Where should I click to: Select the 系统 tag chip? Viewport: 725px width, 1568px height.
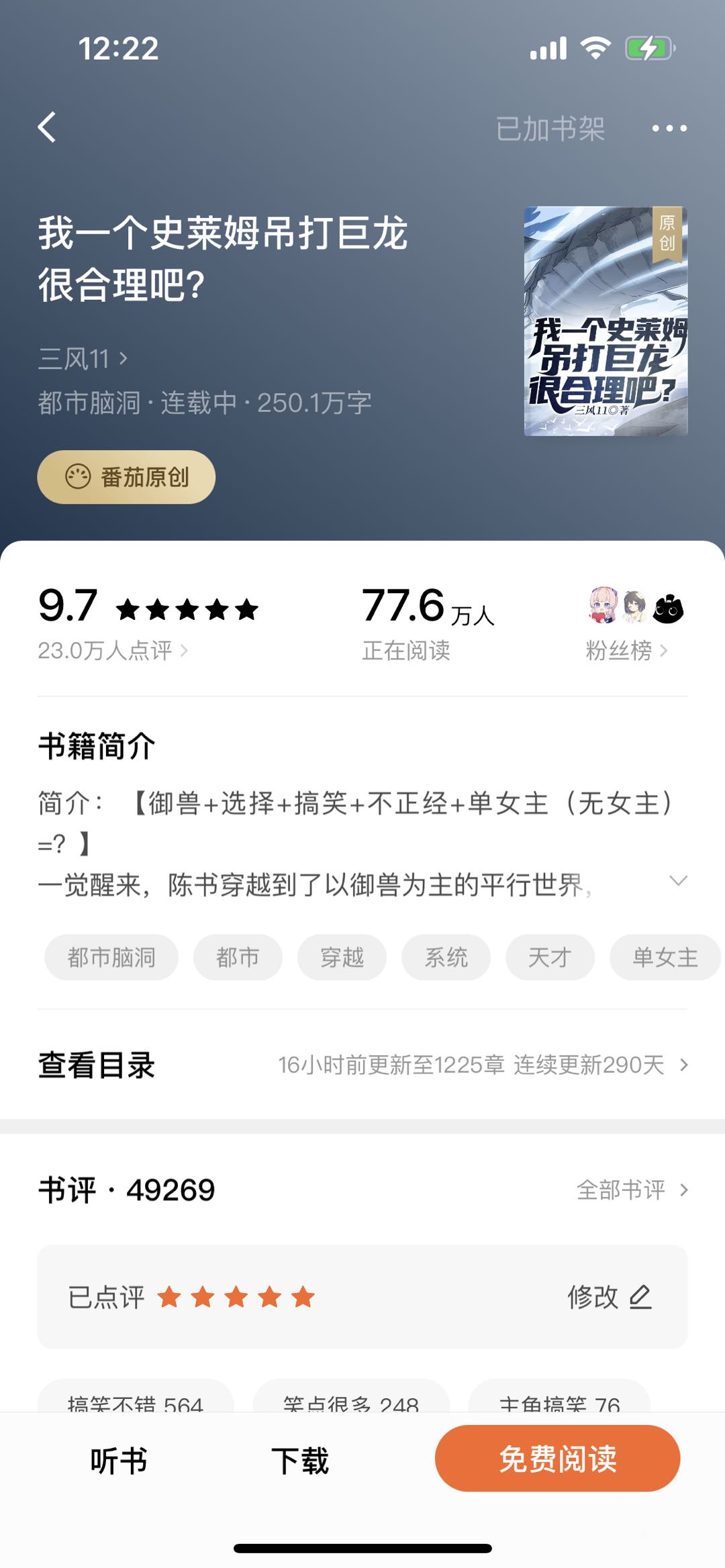[x=446, y=957]
